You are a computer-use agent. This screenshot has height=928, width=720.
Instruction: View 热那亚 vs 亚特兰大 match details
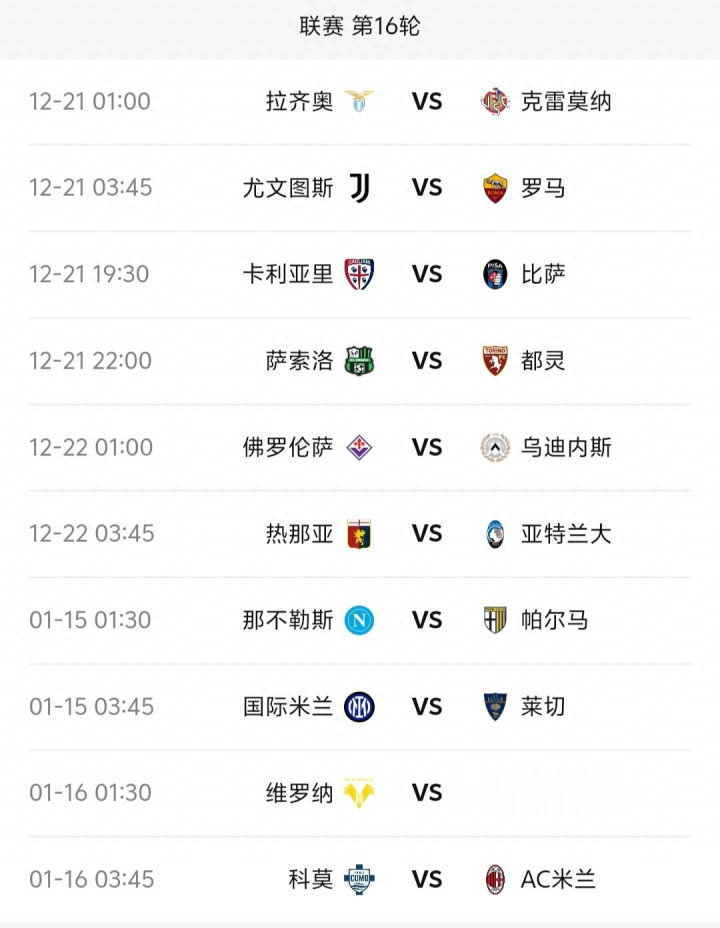click(x=426, y=533)
